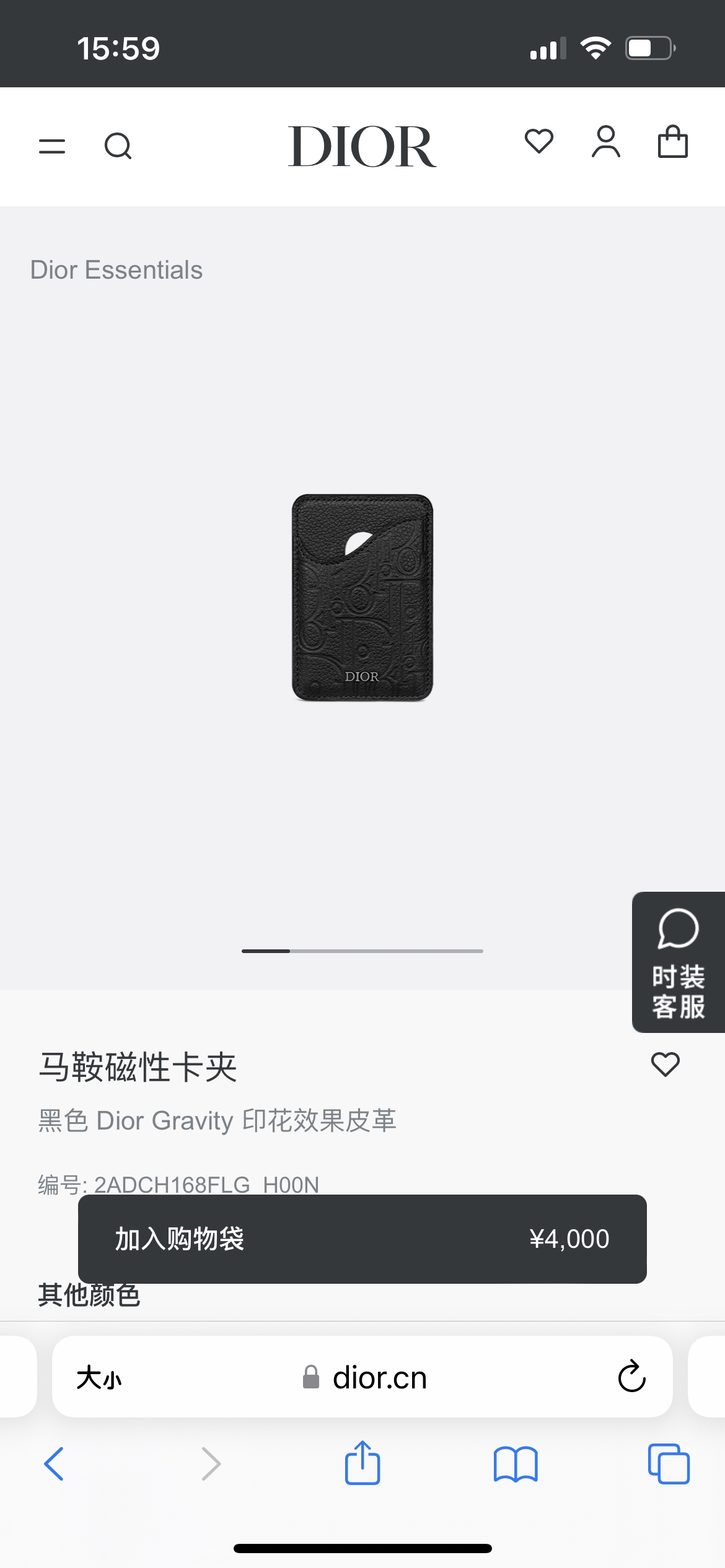
Task: Open Safari bookmarks
Action: [x=516, y=1463]
